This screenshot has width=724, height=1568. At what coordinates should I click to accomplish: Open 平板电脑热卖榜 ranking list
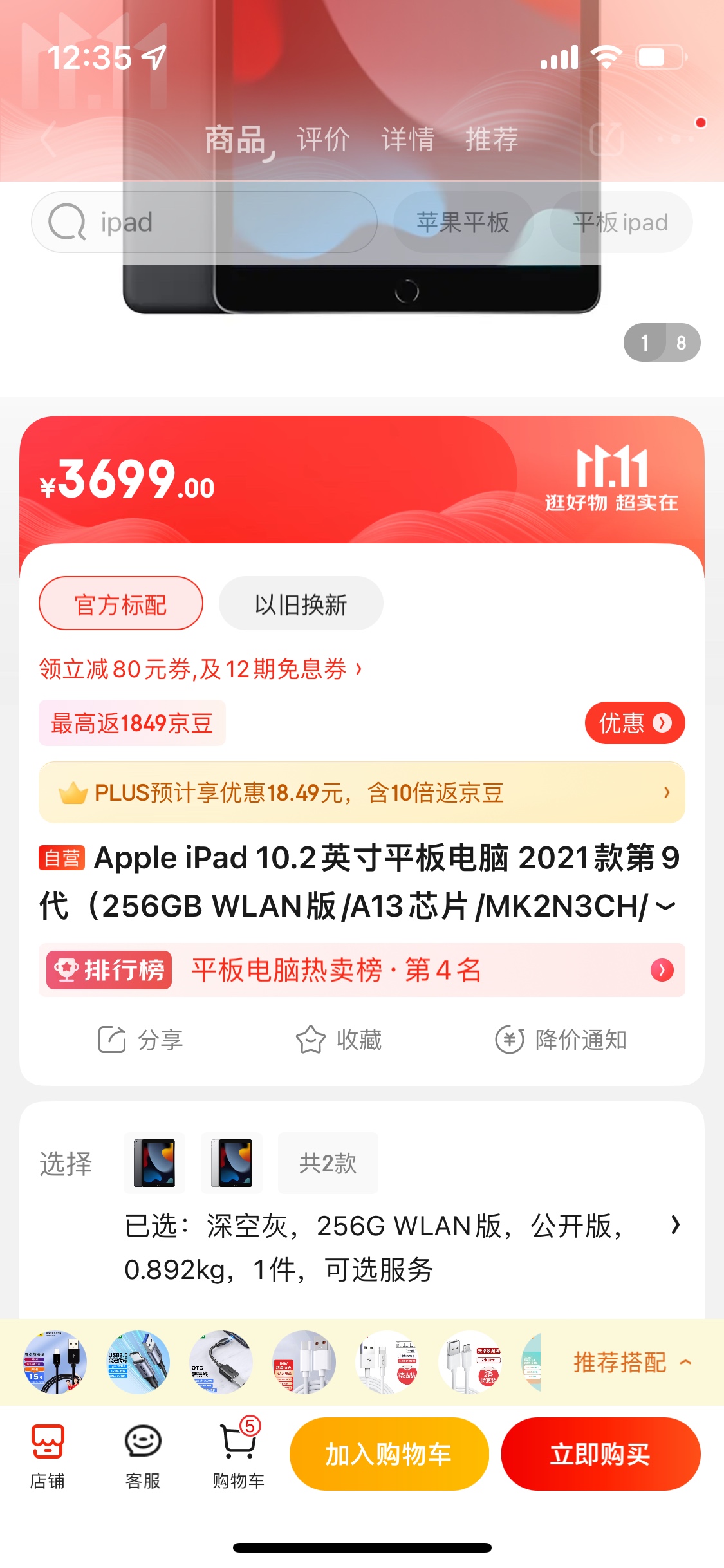362,970
